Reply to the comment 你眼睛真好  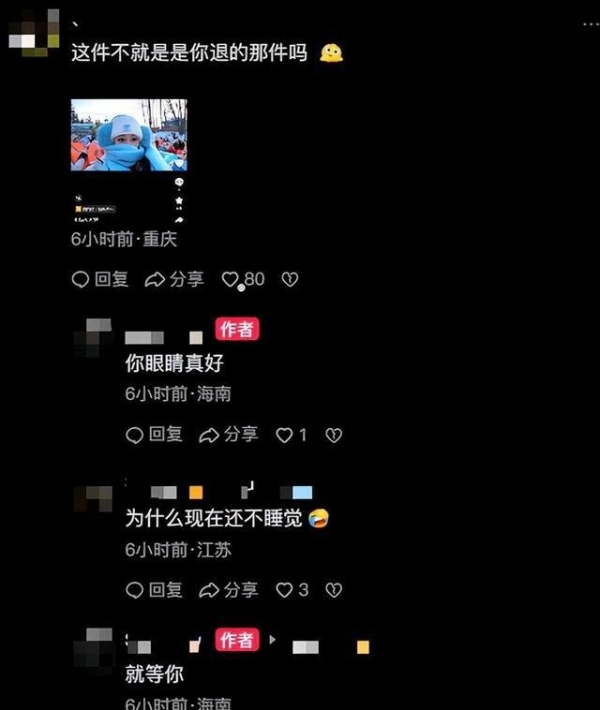tap(155, 434)
